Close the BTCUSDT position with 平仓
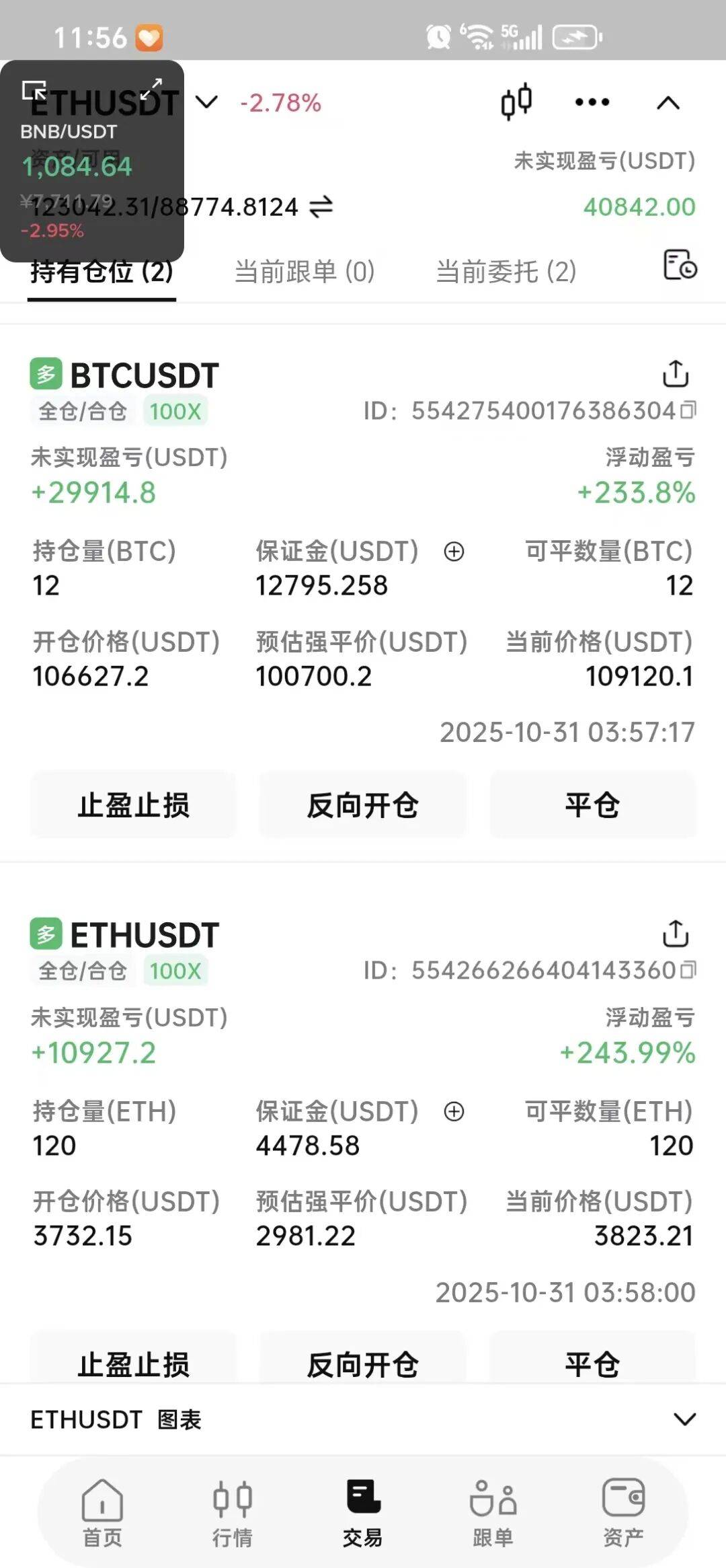This screenshot has height=1568, width=726. coord(592,805)
